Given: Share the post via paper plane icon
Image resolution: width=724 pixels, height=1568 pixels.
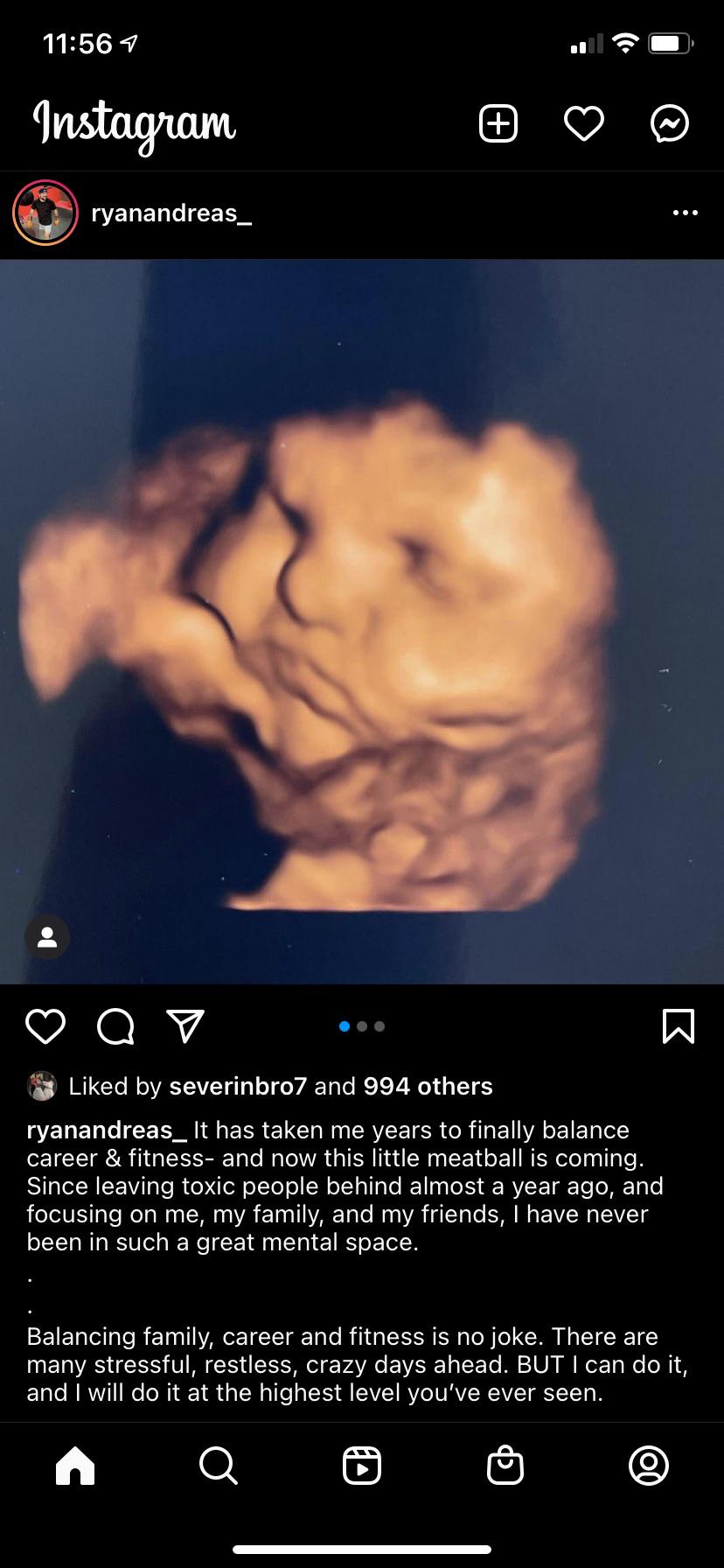Looking at the screenshot, I should tap(185, 1026).
